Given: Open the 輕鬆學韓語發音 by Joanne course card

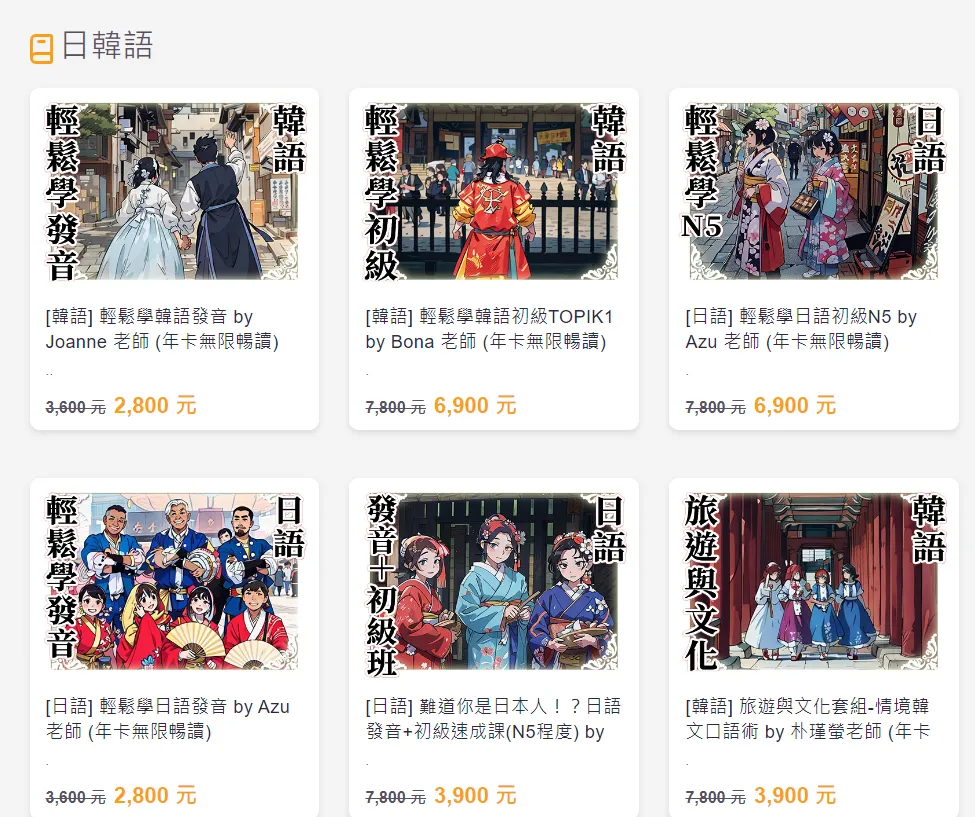Looking at the screenshot, I should click(x=174, y=192).
